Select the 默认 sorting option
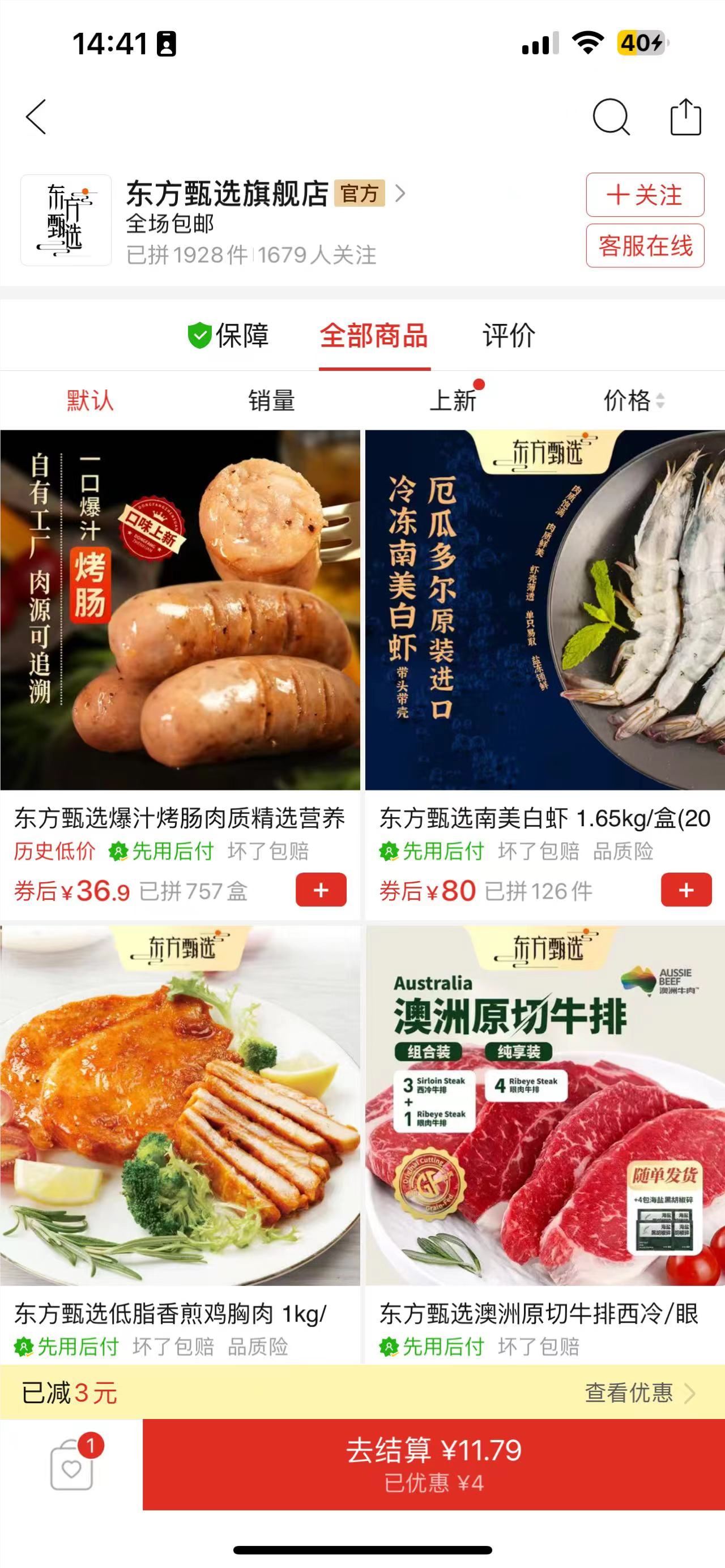The width and height of the screenshot is (725, 1568). pos(90,401)
